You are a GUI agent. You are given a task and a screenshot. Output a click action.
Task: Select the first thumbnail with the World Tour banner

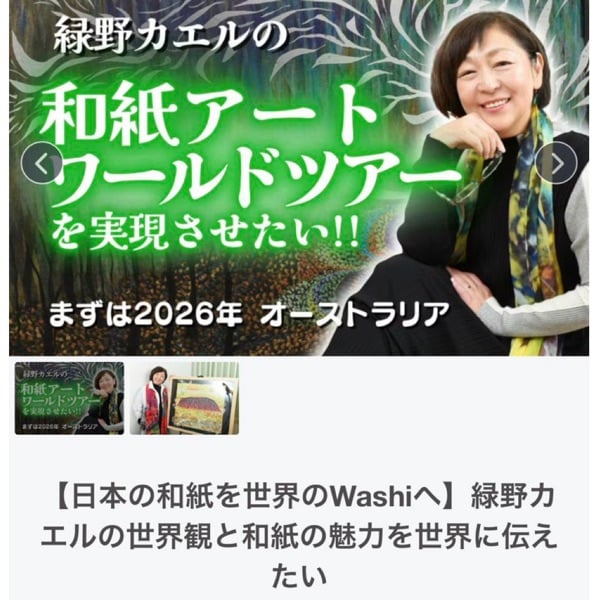69,398
